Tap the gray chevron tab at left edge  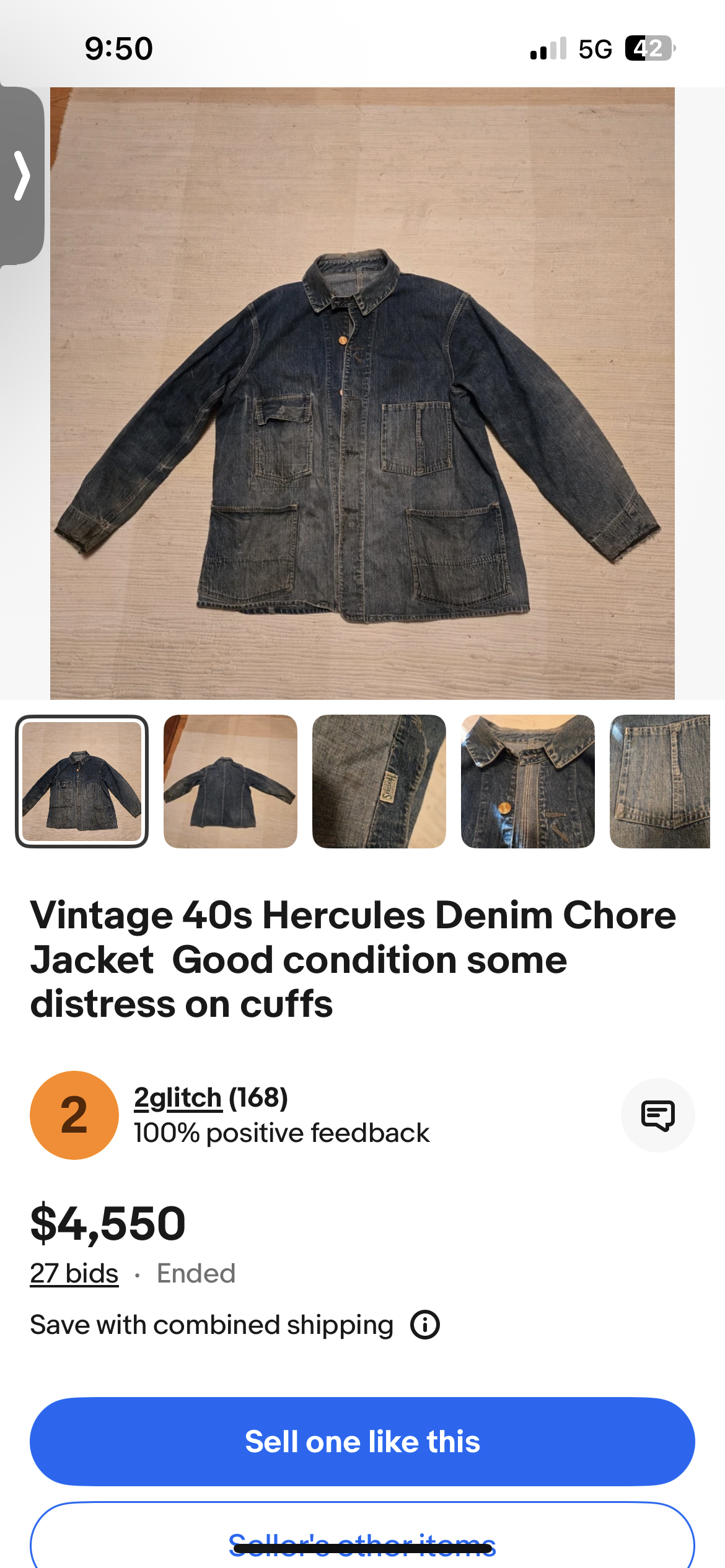click(22, 176)
